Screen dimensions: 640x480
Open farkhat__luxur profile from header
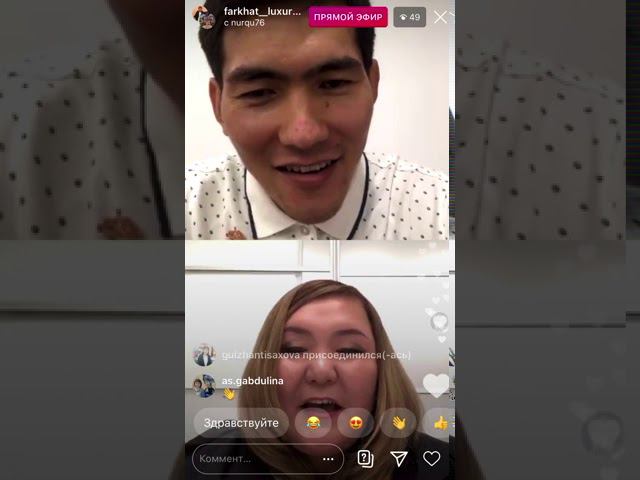[x=262, y=11]
